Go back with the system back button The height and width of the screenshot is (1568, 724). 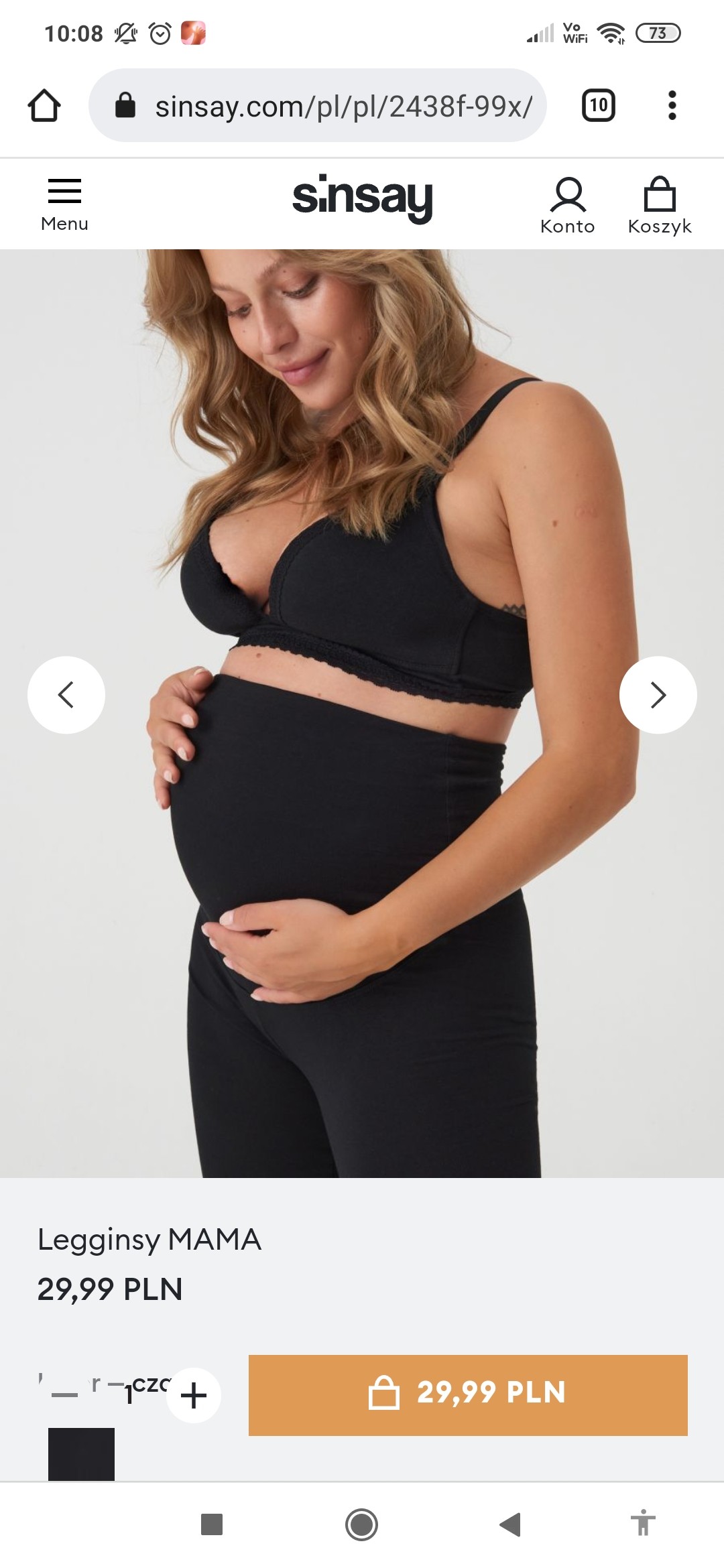[x=510, y=1524]
